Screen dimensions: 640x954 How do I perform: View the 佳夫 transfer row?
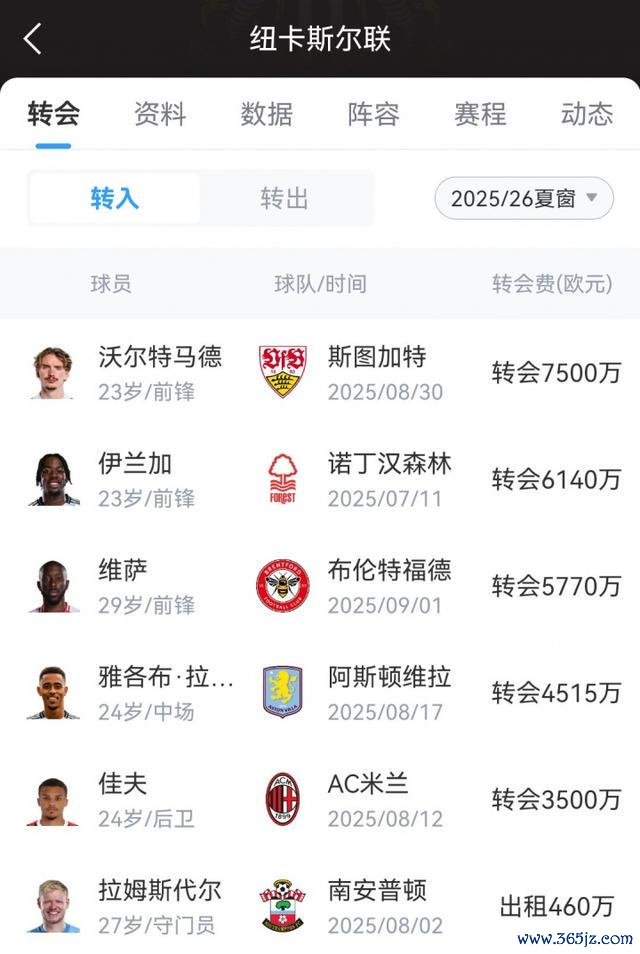[x=320, y=800]
